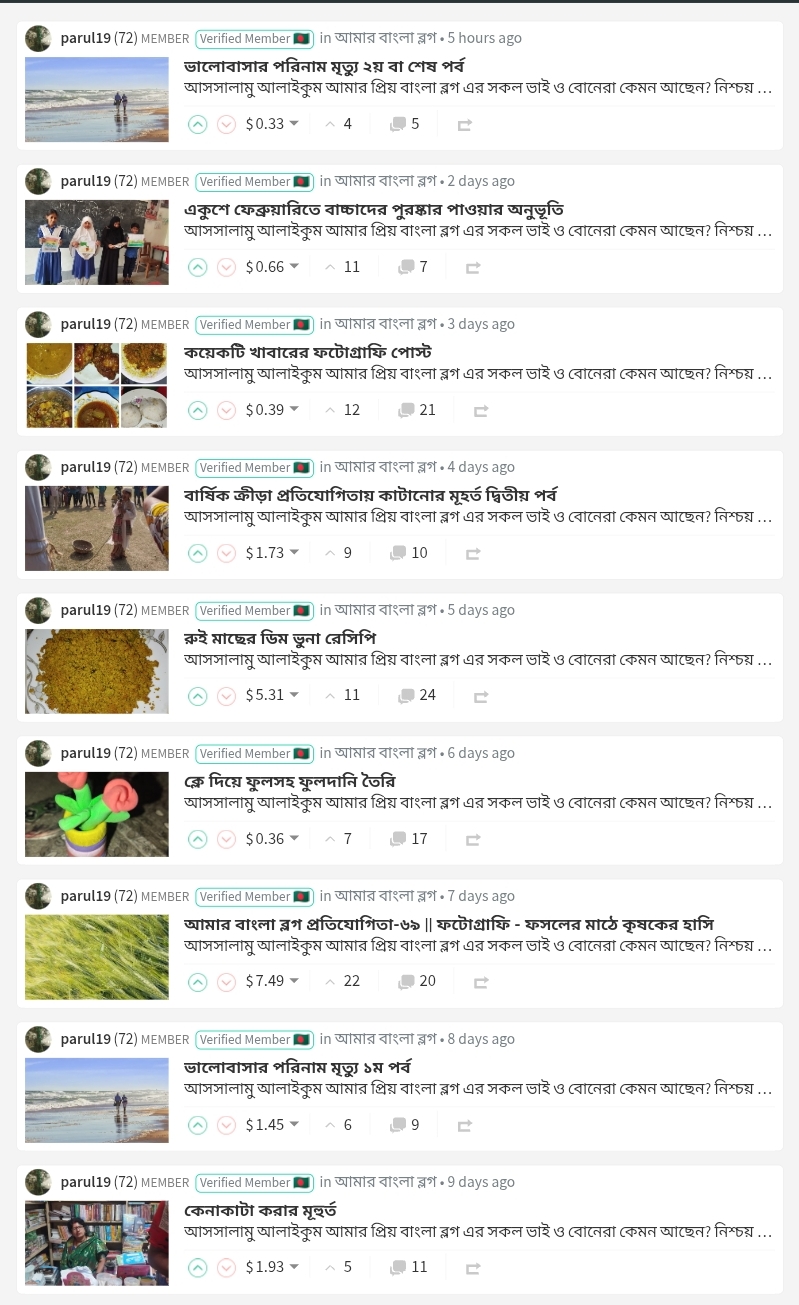Screen dimensions: 799x1305
Task: Expand payout dropdown next to $5.31
Action: tap(294, 695)
